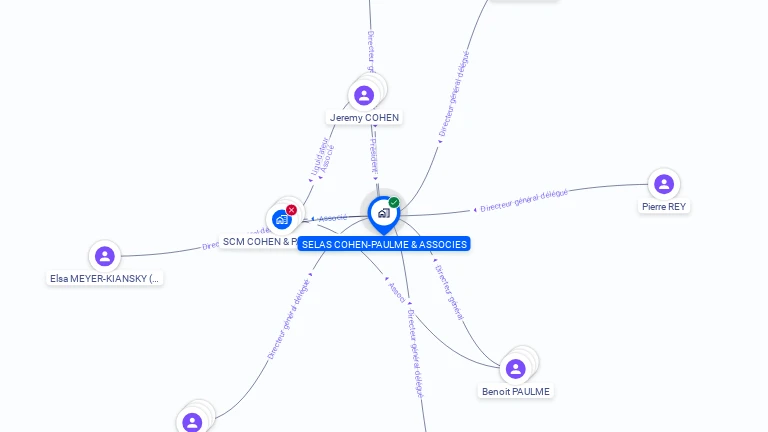Viewport: 768px width, 432px height.
Task: Tap the Benoit PAULME person node
Action: (x=516, y=369)
